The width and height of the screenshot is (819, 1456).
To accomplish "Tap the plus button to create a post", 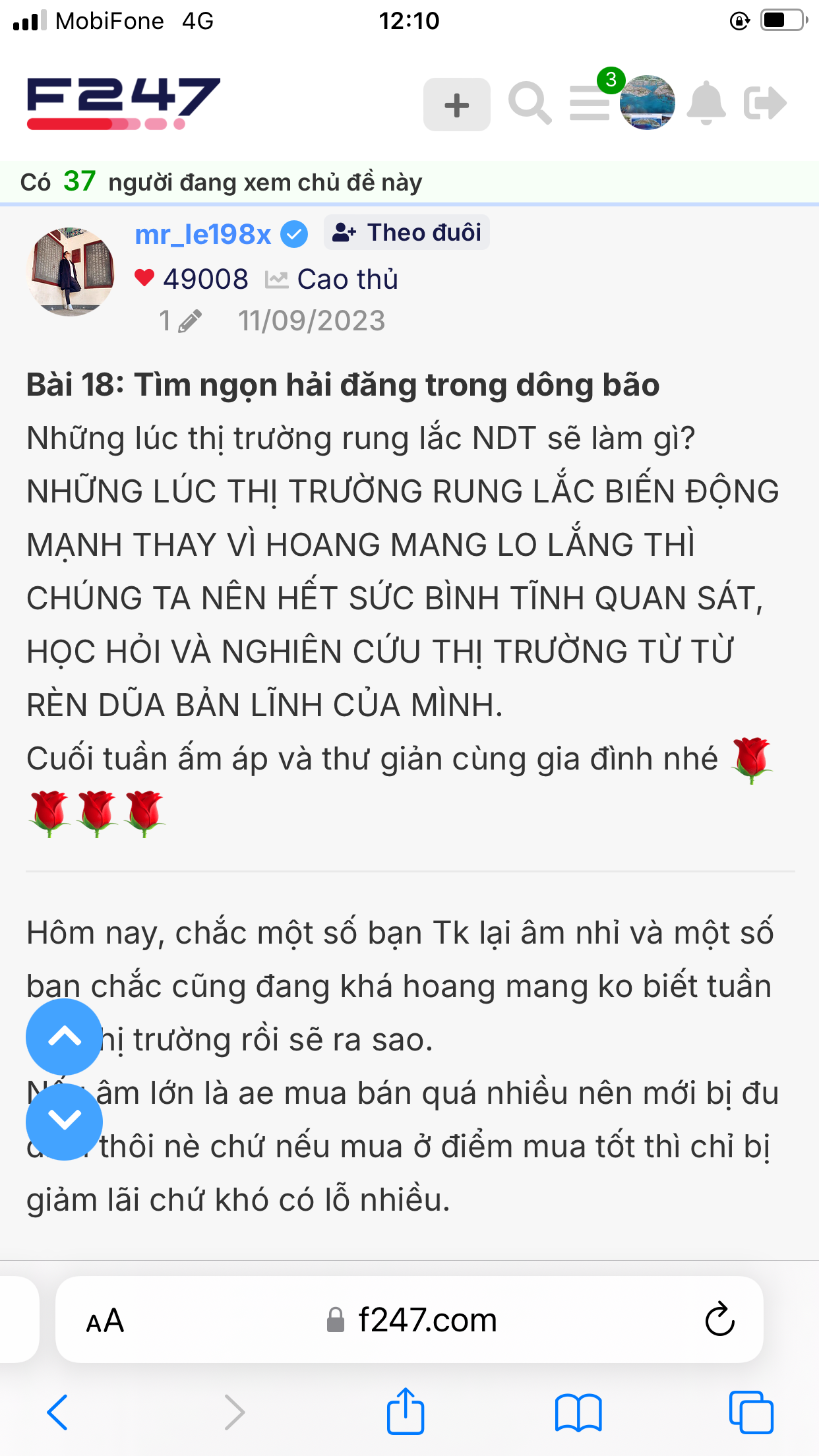I will coord(456,104).
